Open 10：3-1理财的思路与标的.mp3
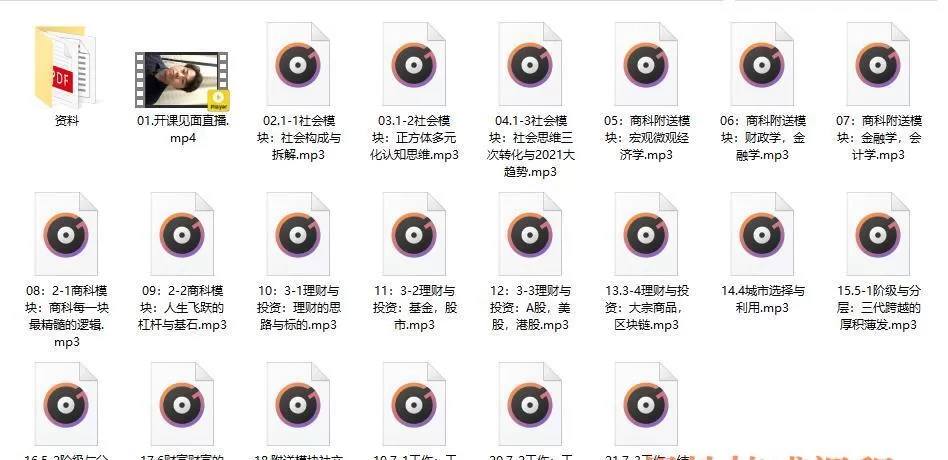 pyautogui.click(x=299, y=234)
